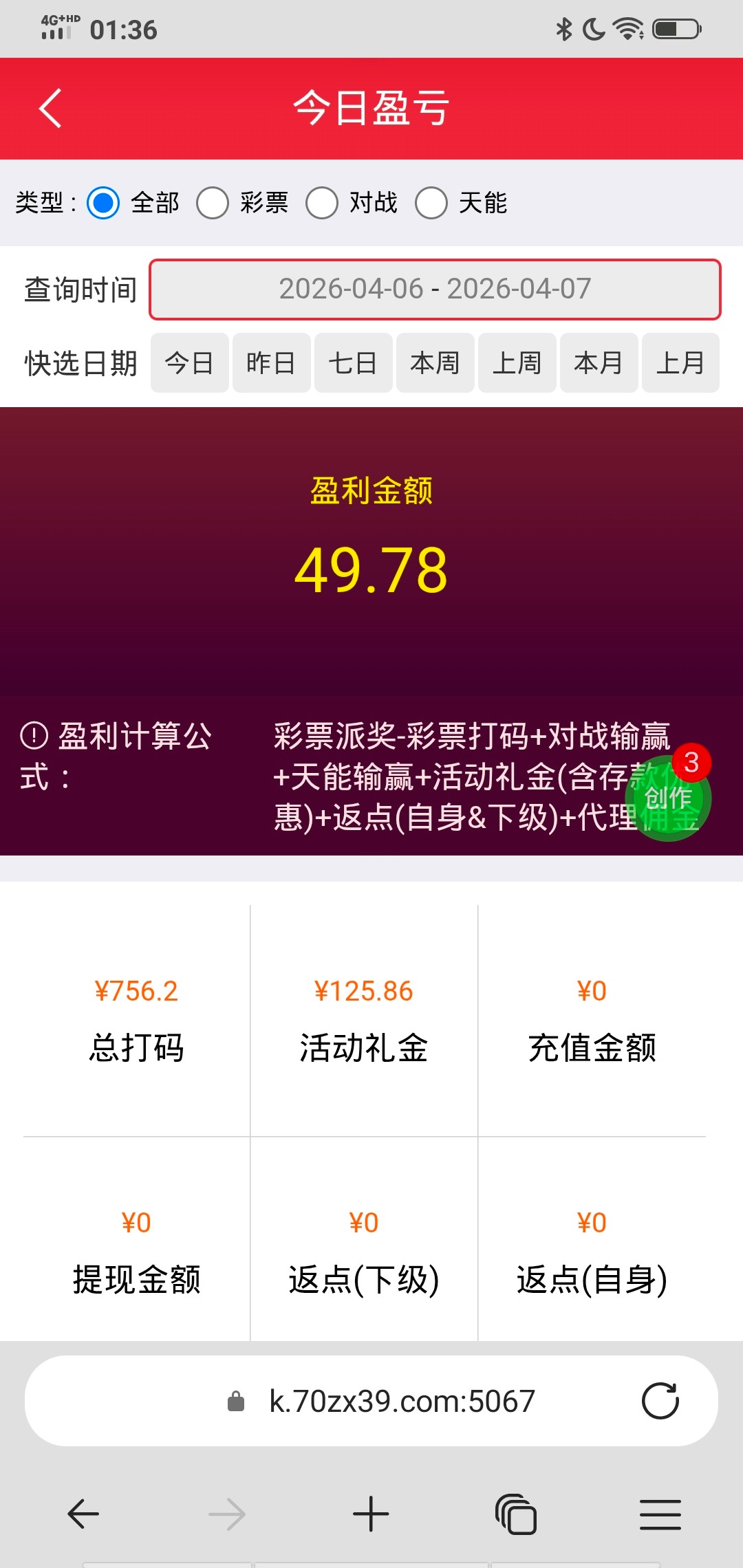
Task: Tap the green 创作 floating button
Action: 667,799
